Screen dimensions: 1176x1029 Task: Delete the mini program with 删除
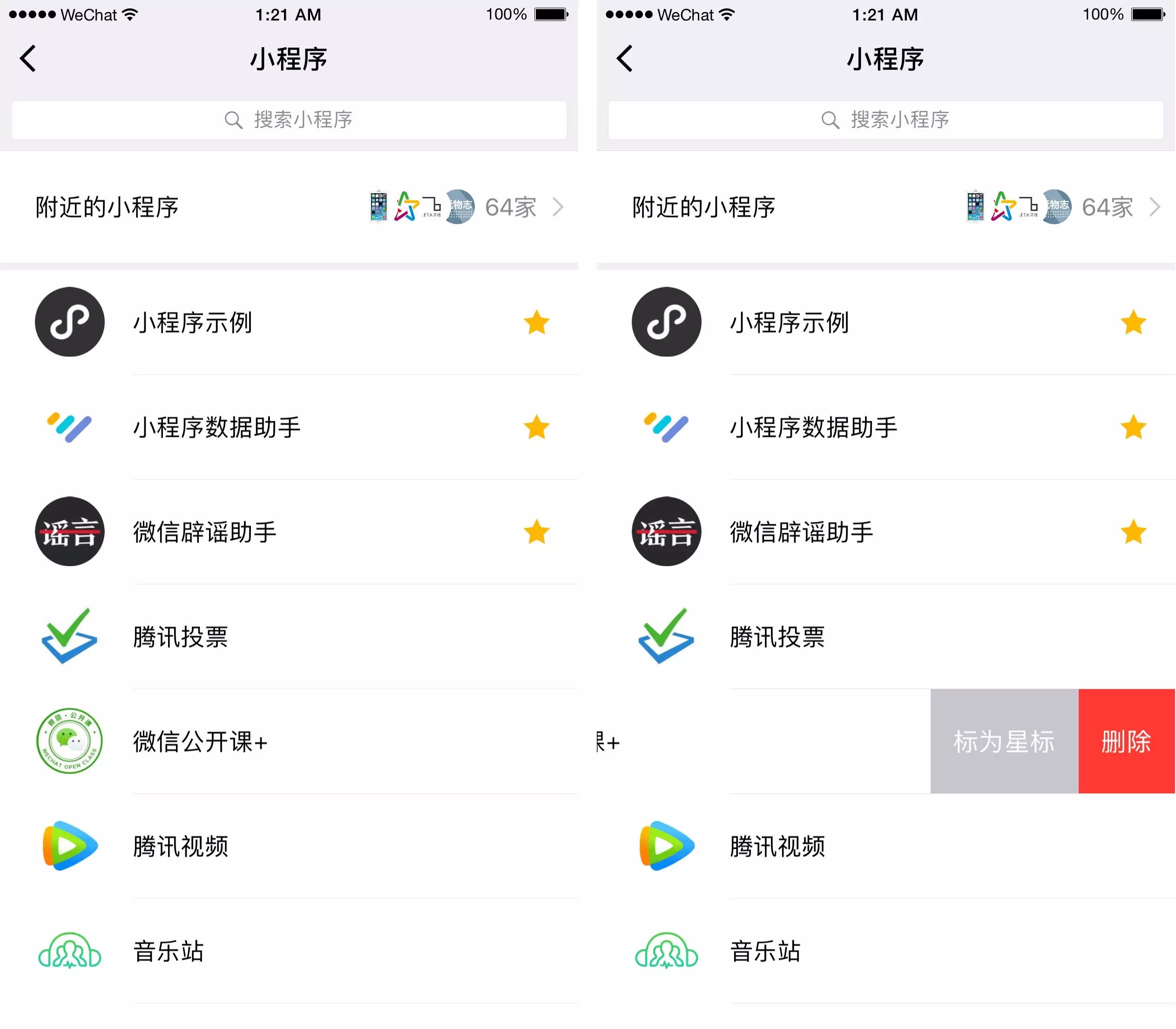coord(1126,741)
